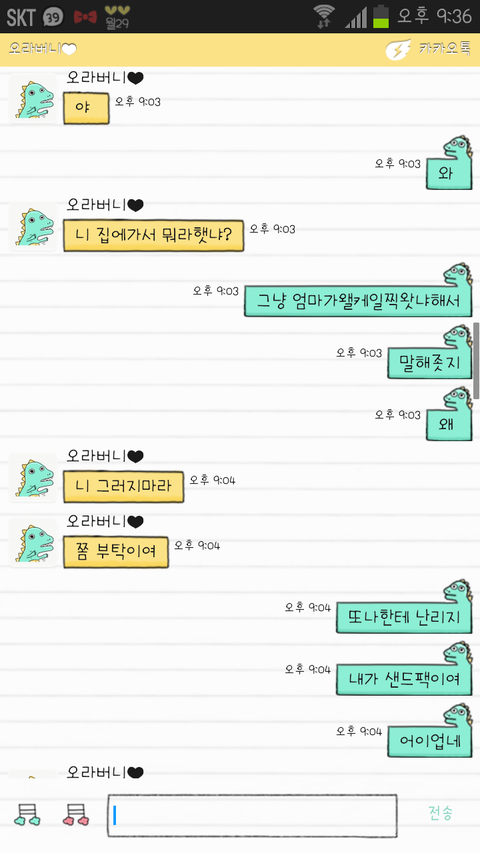
Task: Open the pink music note emoticon icon
Action: [76, 814]
